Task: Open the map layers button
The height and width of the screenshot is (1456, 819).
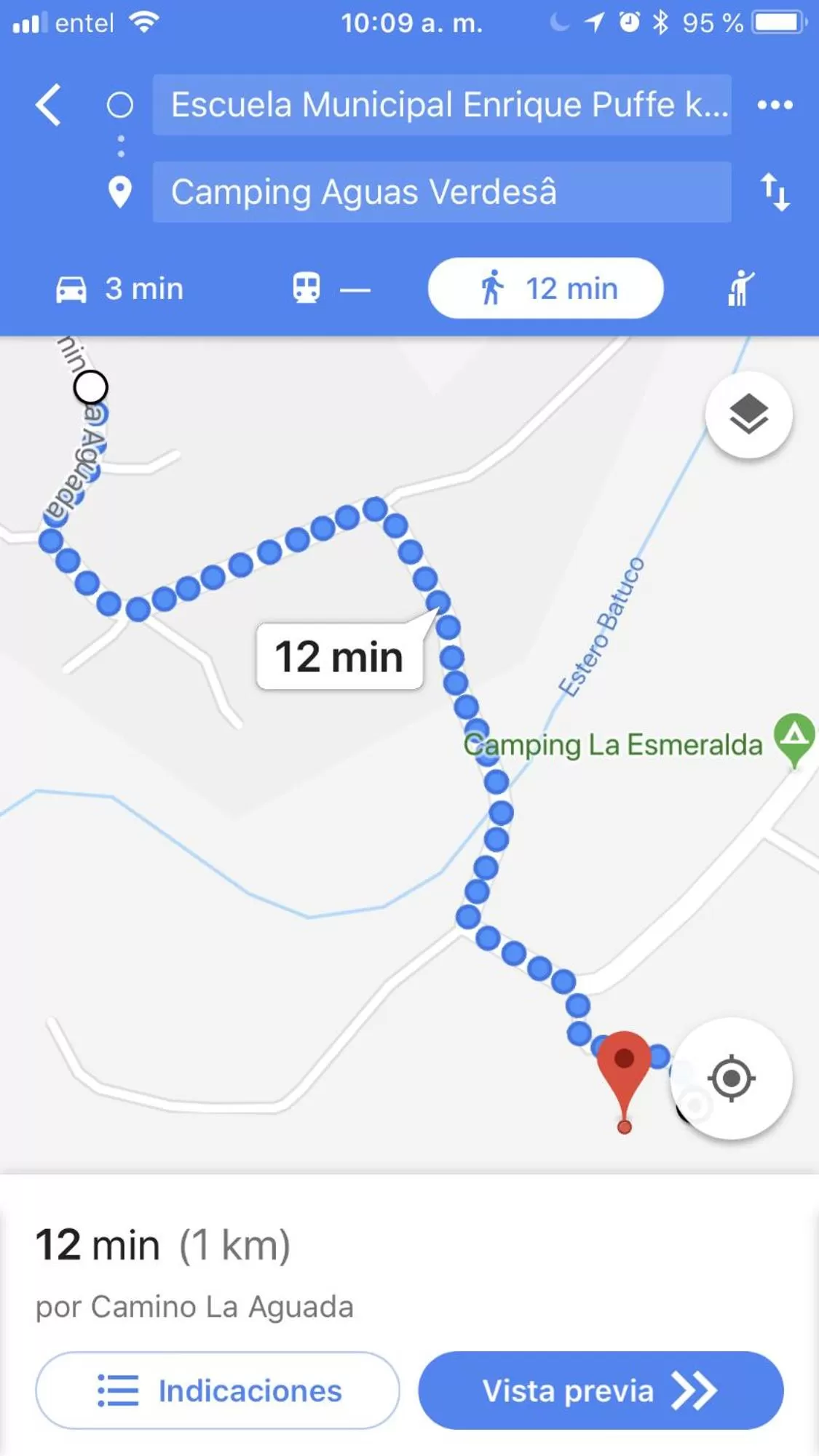Action: click(748, 415)
